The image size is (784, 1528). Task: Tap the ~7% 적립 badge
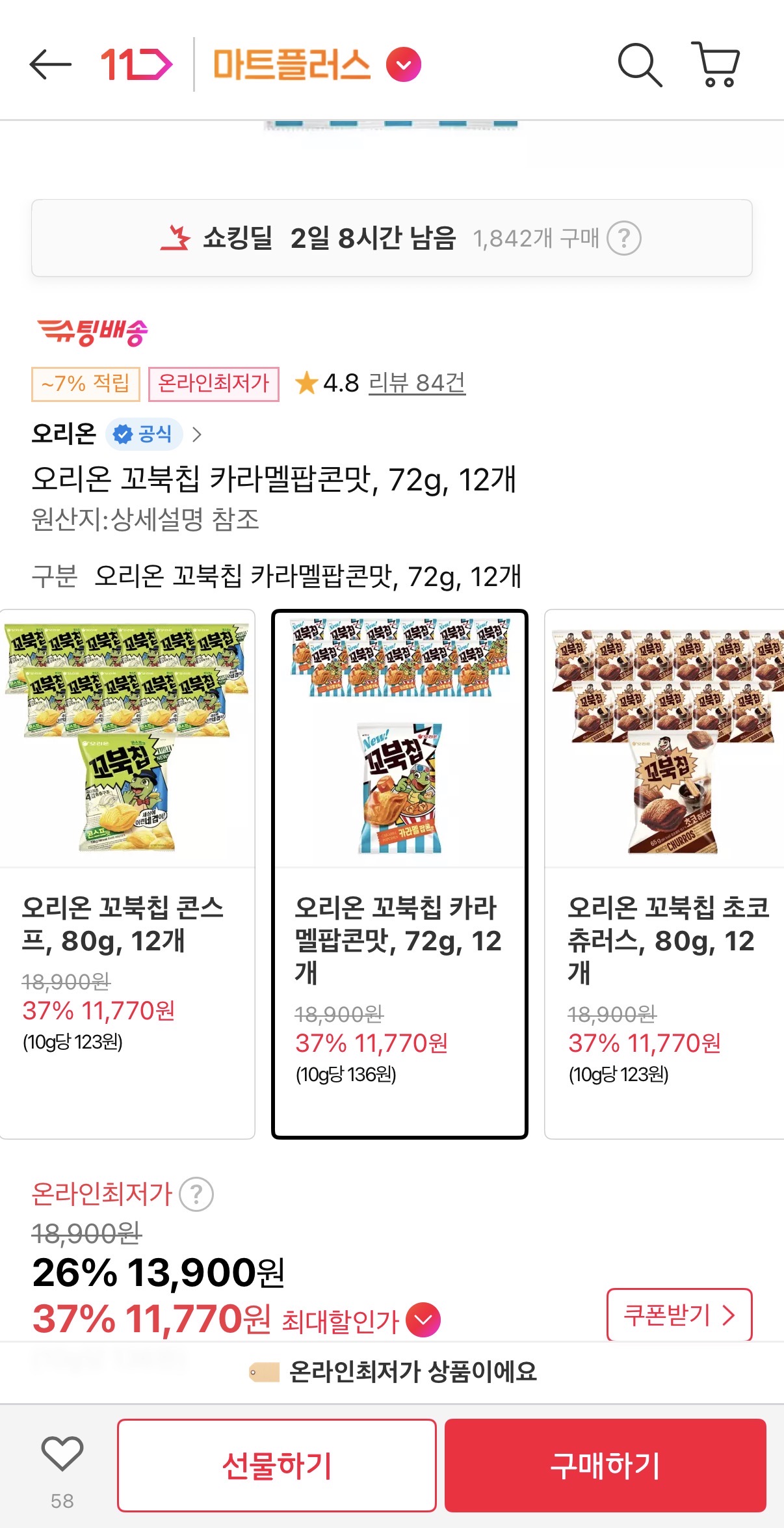(85, 384)
